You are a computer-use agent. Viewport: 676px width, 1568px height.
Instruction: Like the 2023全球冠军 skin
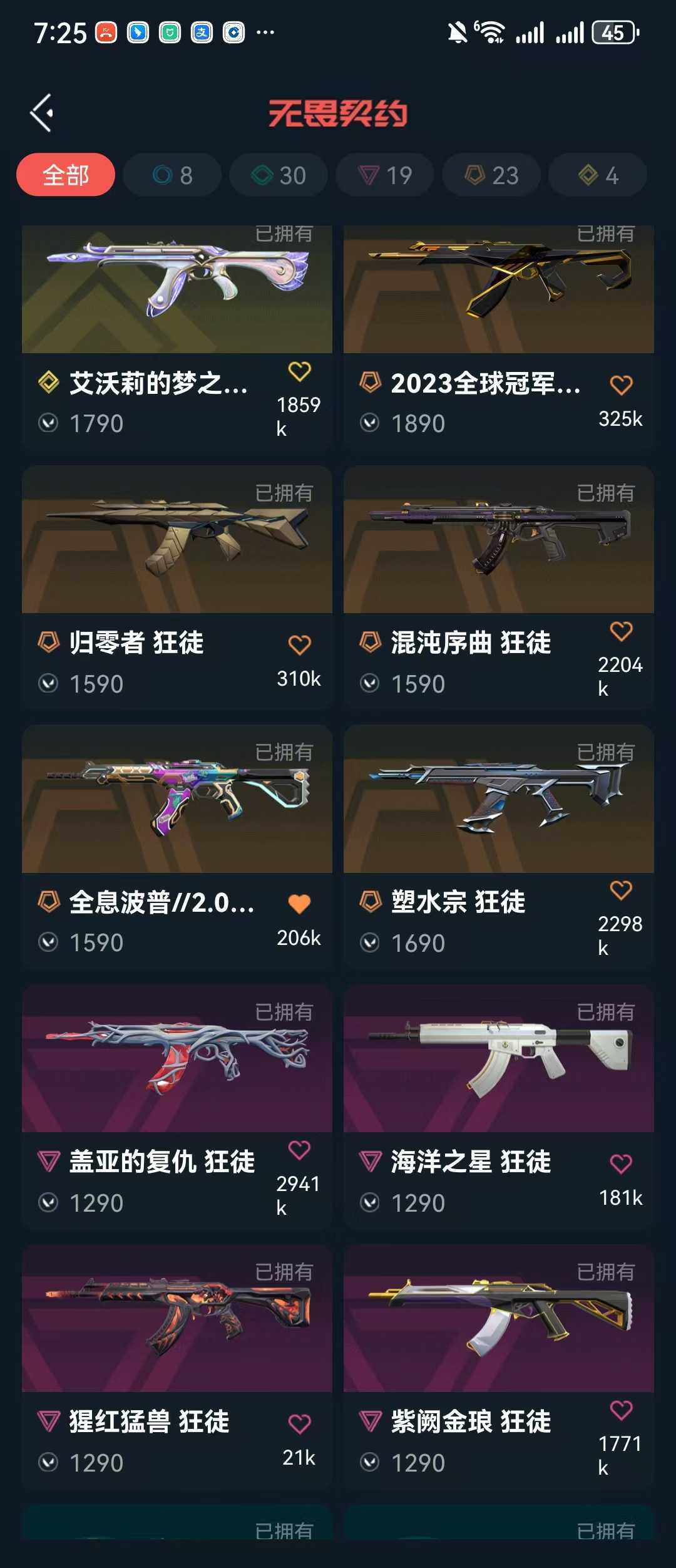621,384
